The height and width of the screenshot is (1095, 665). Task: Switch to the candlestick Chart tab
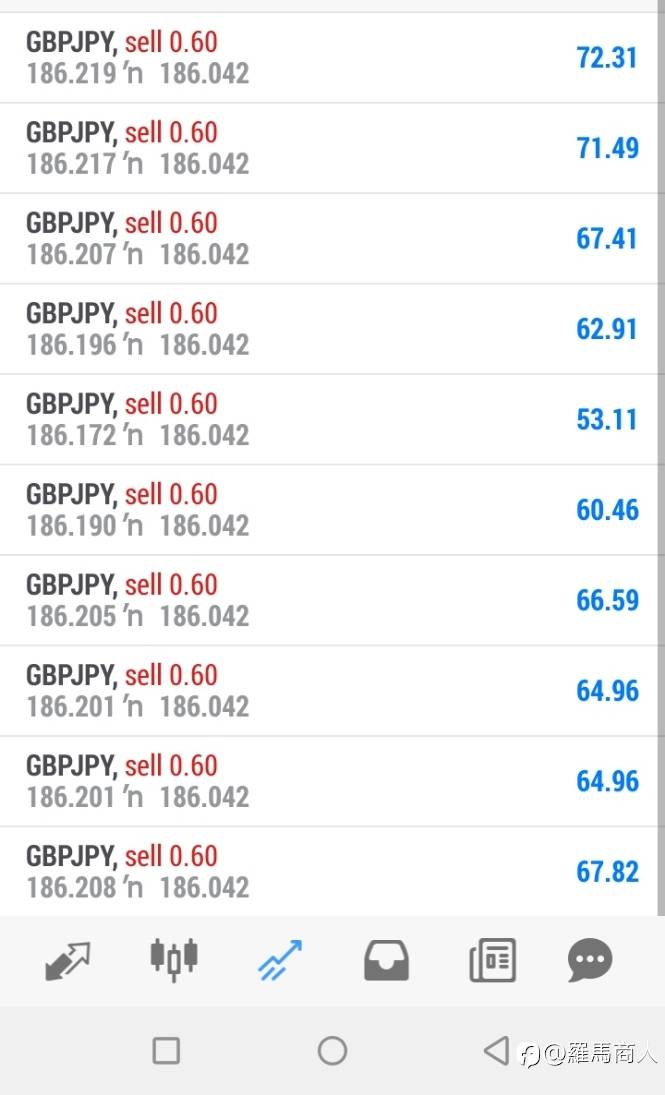[x=174, y=960]
